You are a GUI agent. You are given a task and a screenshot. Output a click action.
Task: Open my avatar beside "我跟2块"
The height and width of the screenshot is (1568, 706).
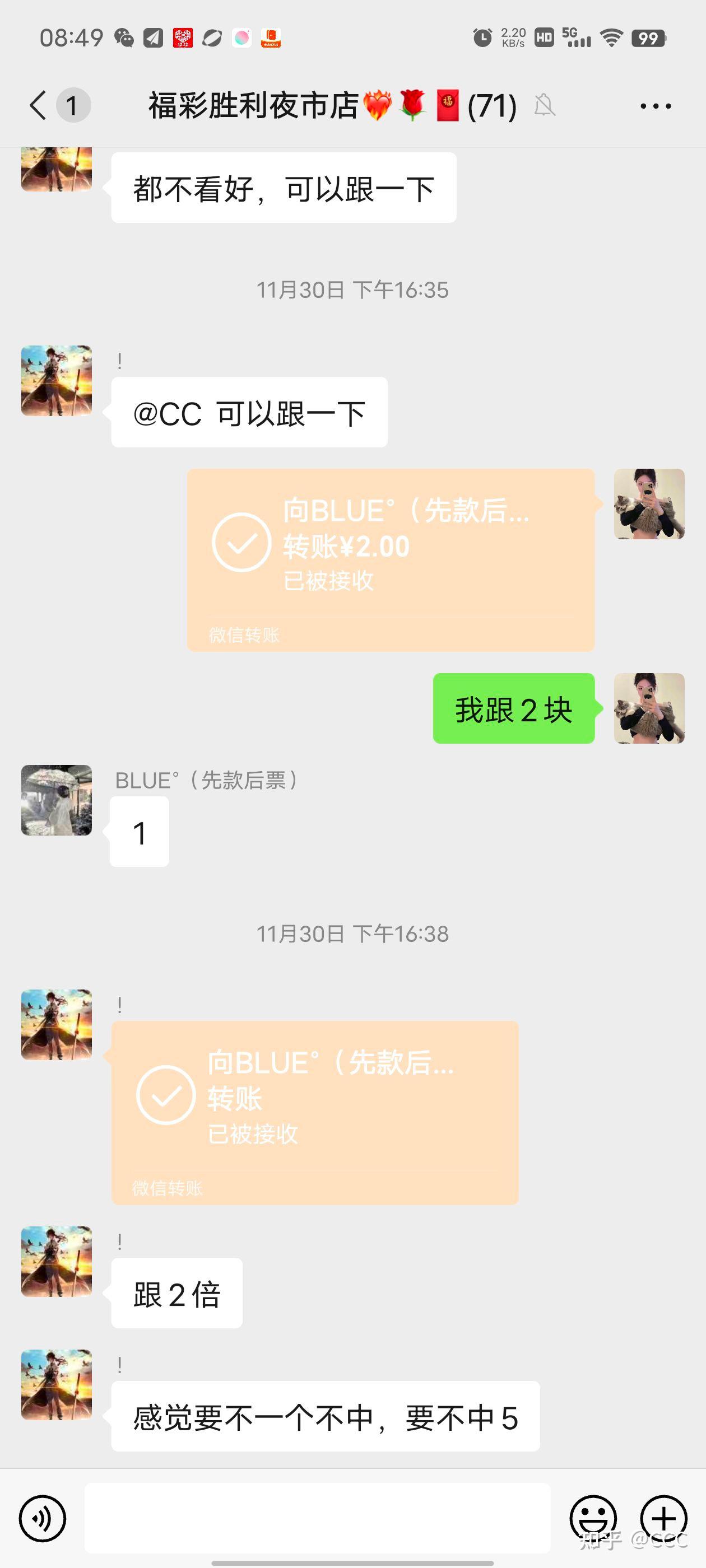[649, 708]
